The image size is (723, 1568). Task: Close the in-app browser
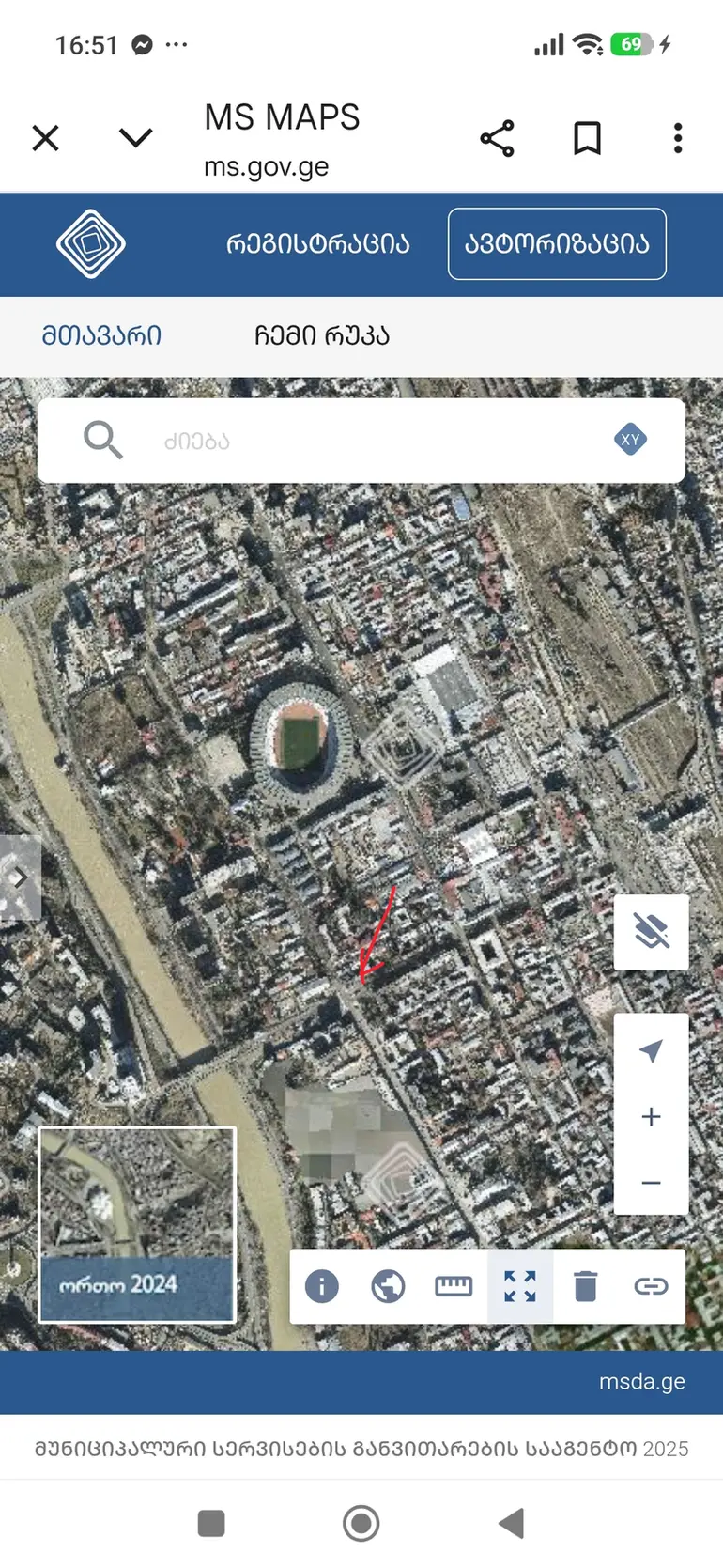pos(45,138)
